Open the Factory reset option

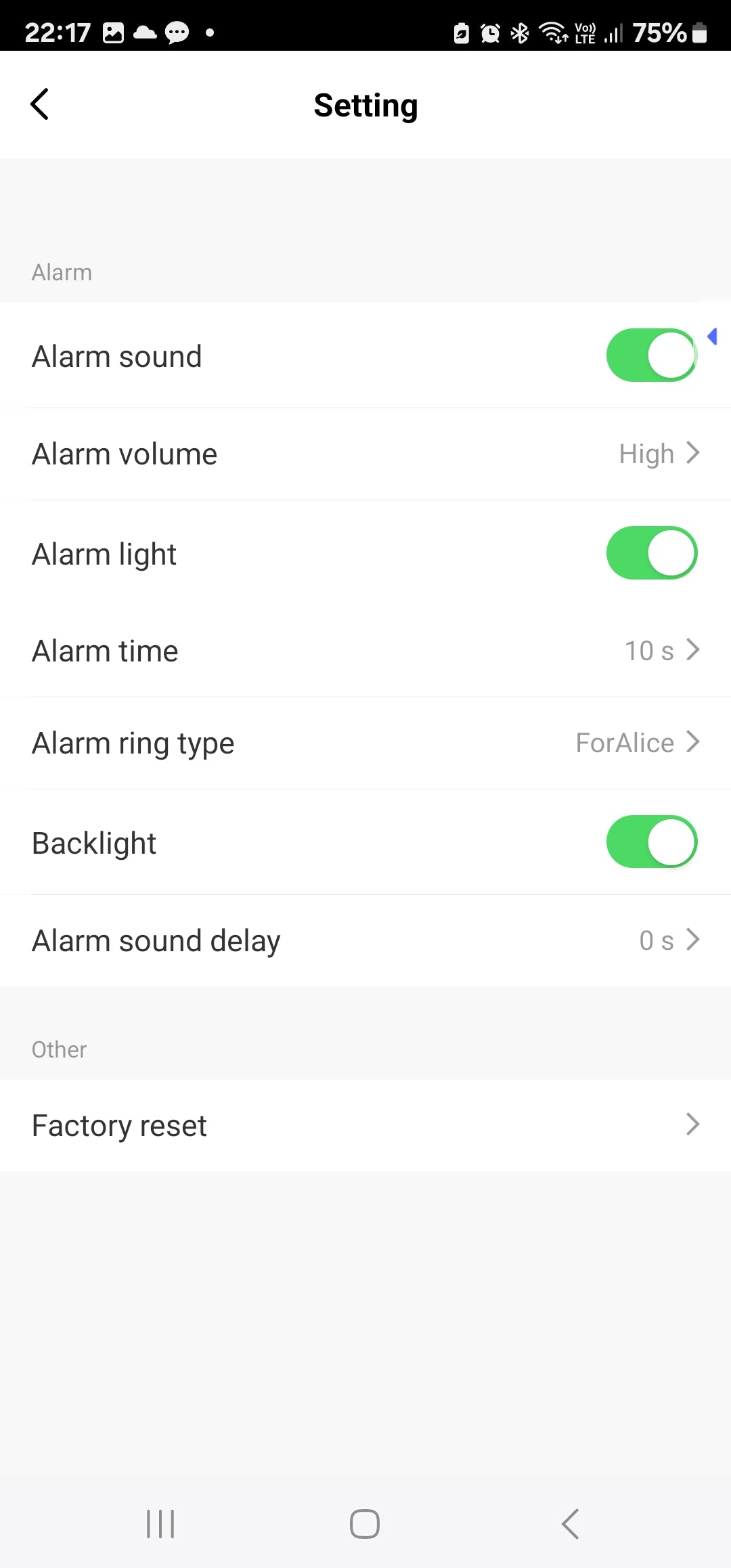click(365, 1125)
